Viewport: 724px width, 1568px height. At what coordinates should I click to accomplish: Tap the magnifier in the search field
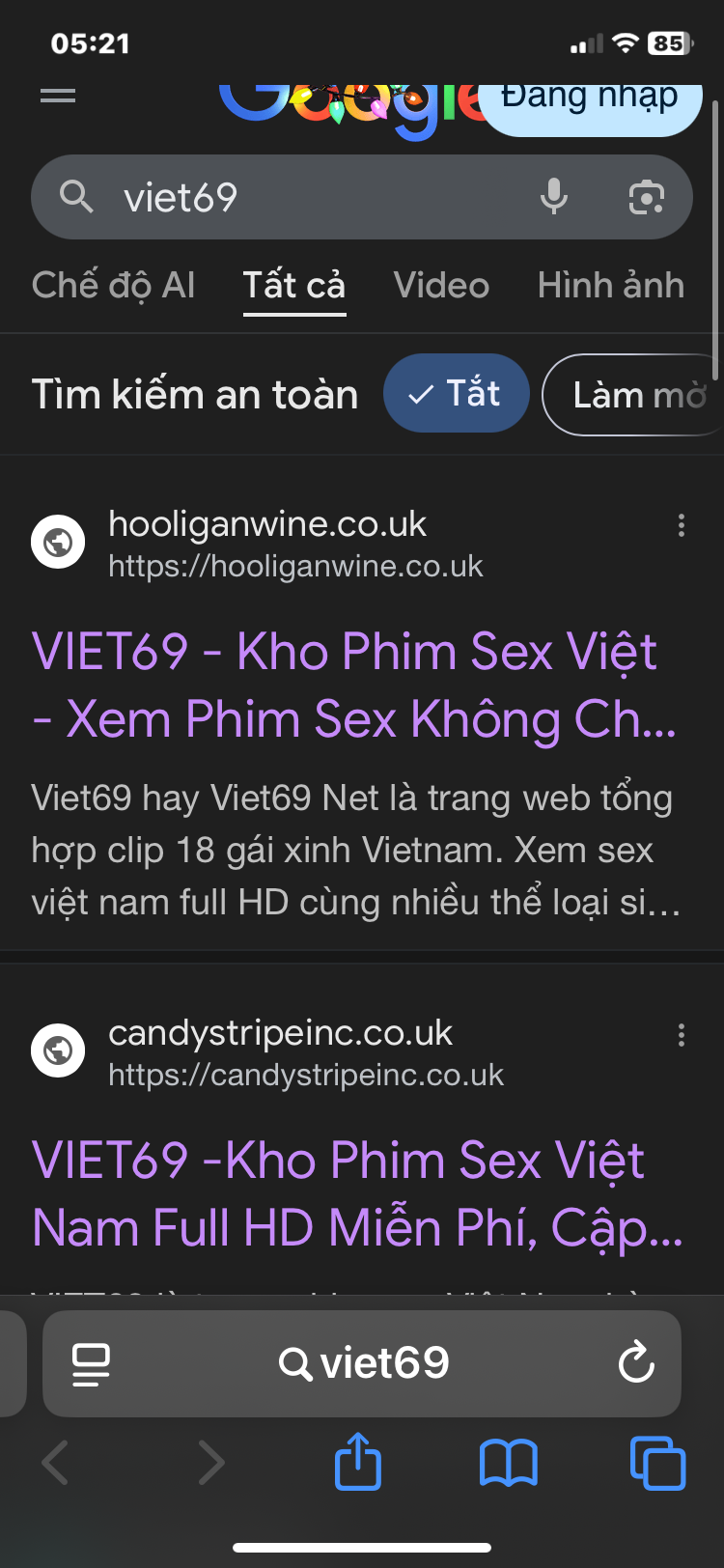click(76, 196)
